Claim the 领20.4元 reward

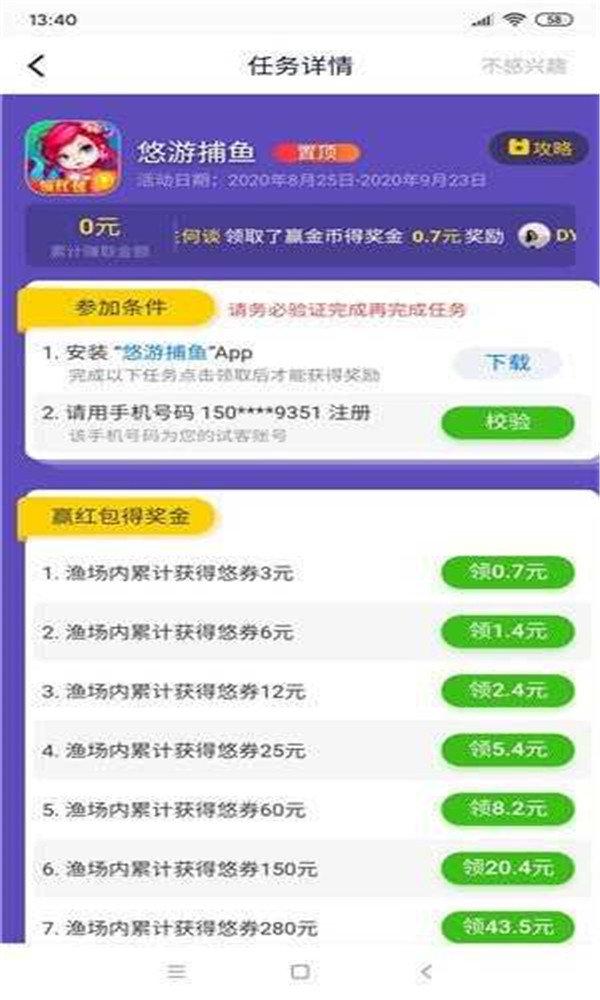tap(507, 867)
